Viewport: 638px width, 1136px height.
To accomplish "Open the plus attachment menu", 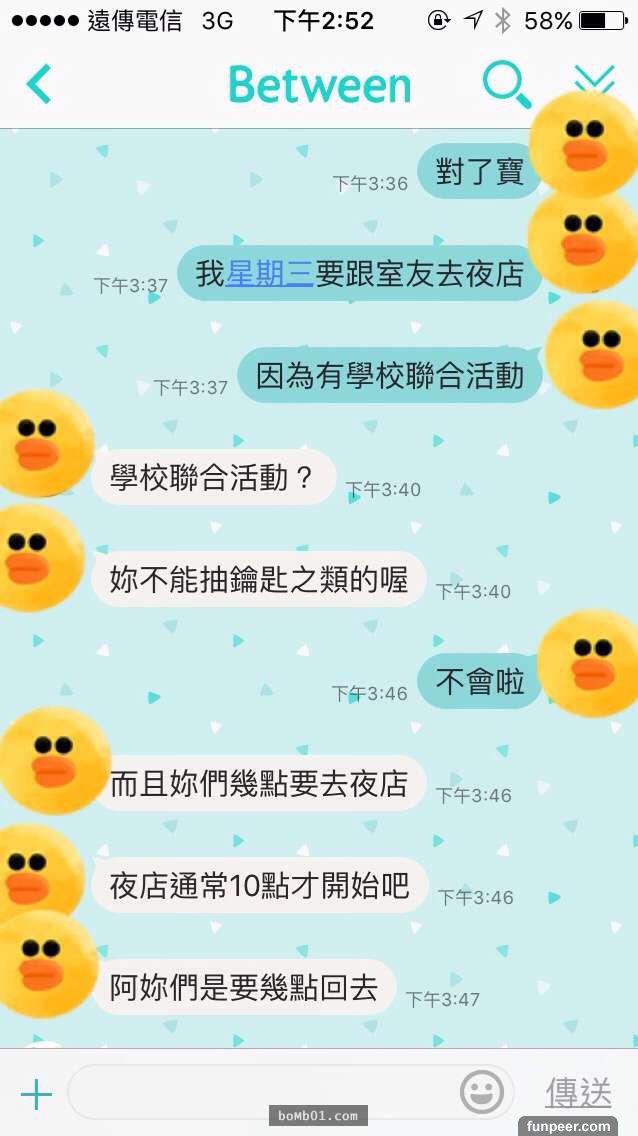I will point(36,1094).
